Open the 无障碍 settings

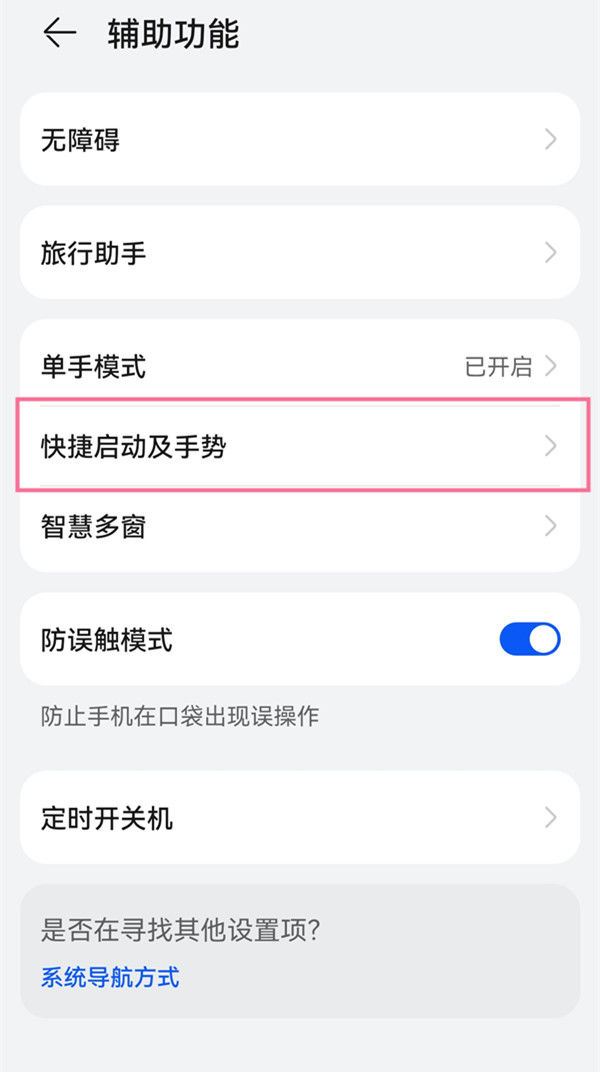pos(300,139)
